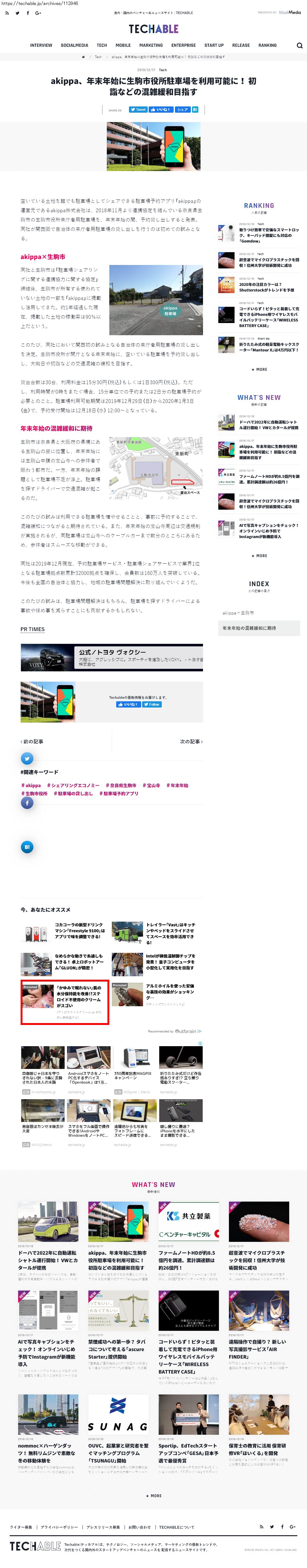
Task: Expand the ranking list with + MORE
Action: pyautogui.click(x=259, y=369)
